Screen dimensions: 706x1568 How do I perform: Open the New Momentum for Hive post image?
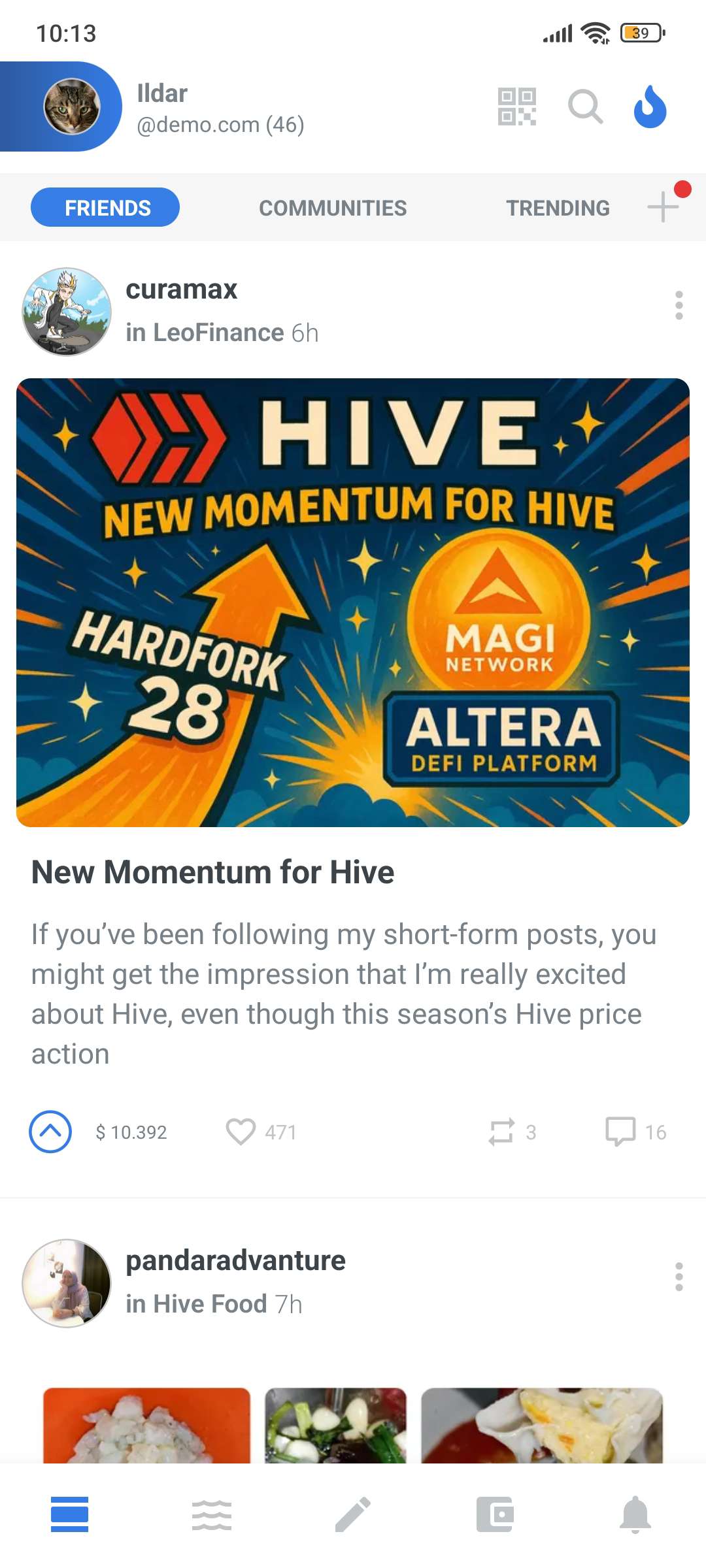click(353, 602)
